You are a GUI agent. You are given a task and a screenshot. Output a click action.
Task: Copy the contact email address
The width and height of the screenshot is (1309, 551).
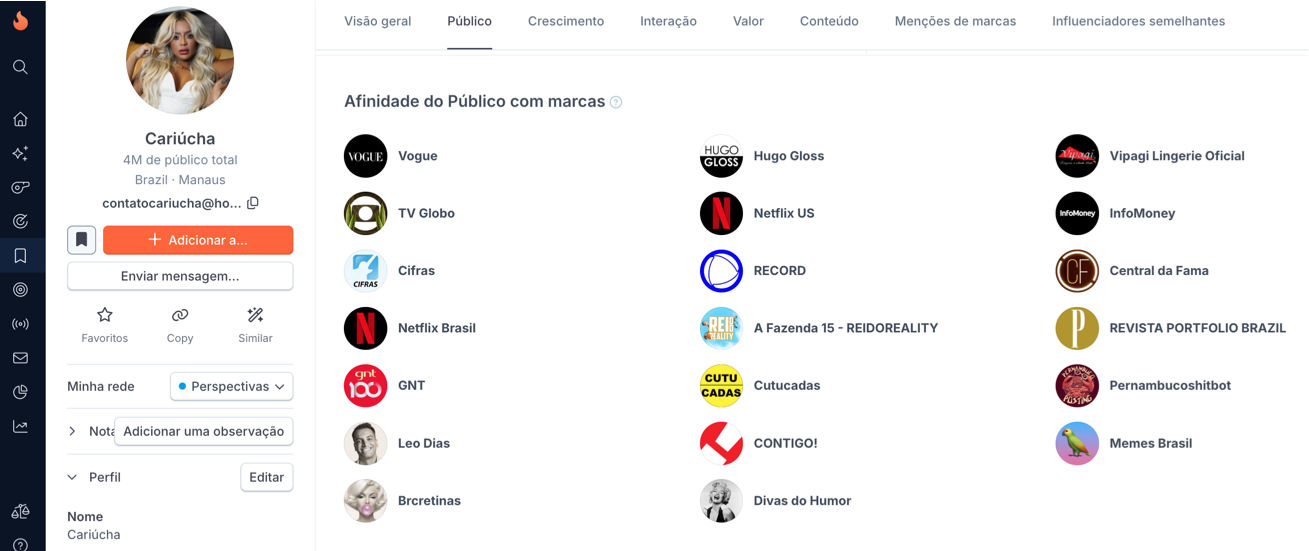[x=253, y=203]
